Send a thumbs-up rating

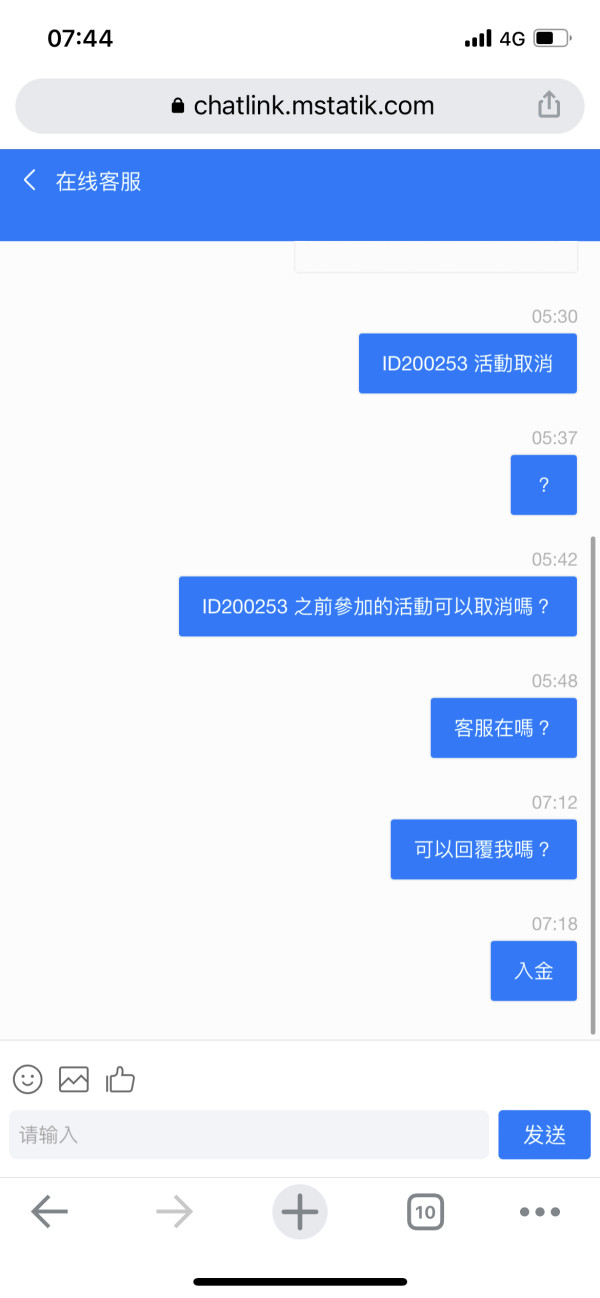(x=120, y=1078)
